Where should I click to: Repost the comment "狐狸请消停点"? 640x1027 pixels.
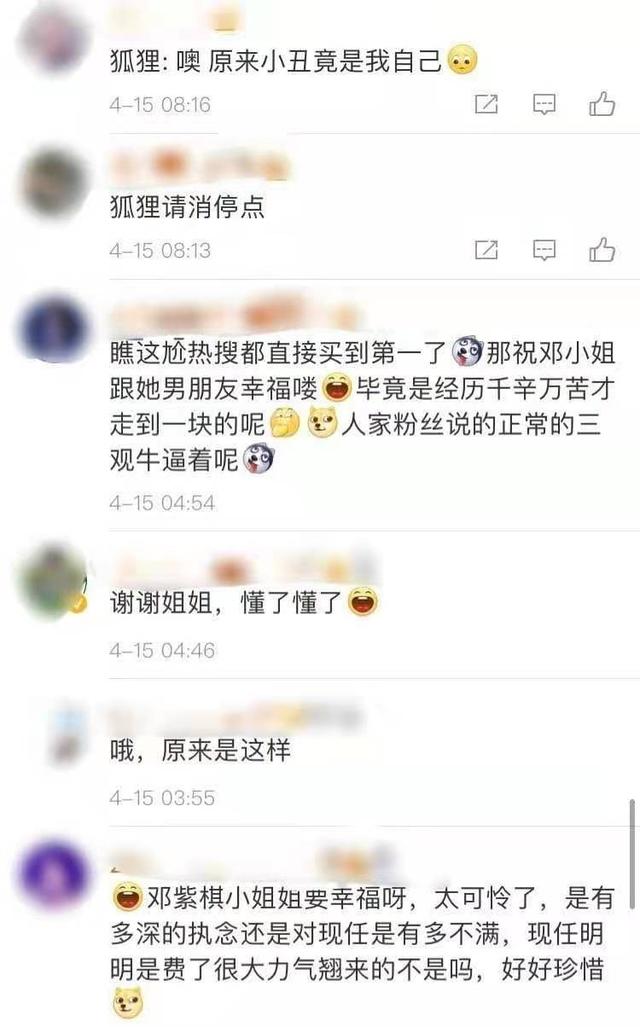point(486,249)
